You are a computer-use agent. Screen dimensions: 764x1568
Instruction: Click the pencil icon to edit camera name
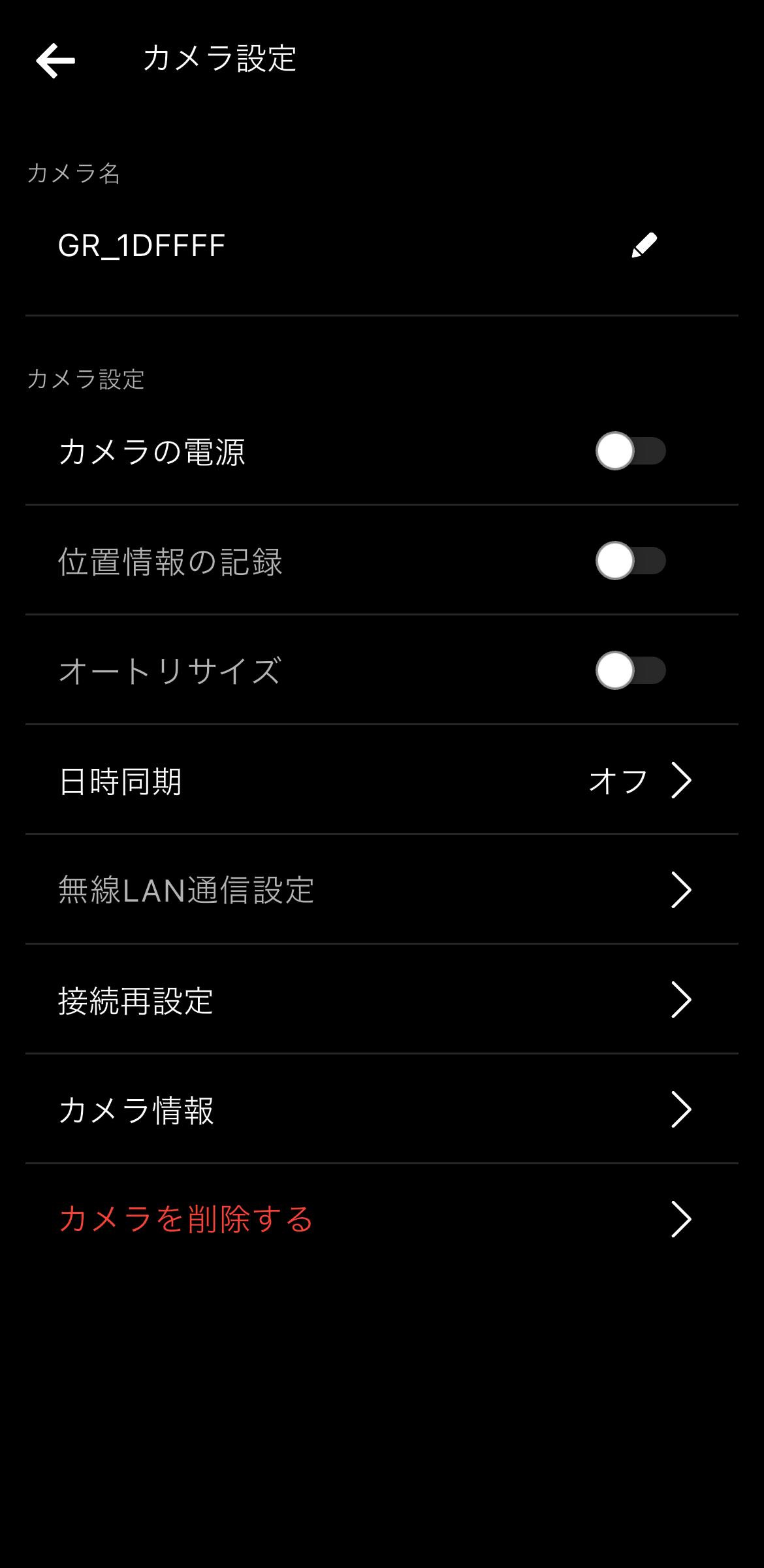click(645, 244)
